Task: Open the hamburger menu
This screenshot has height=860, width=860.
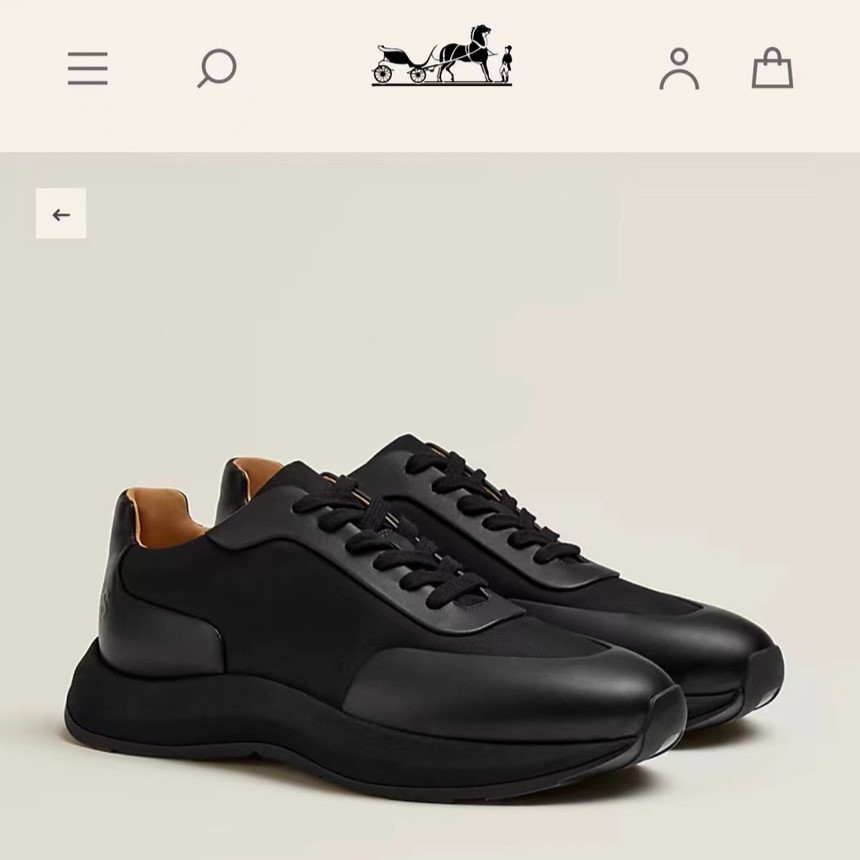Action: pyautogui.click(x=88, y=68)
